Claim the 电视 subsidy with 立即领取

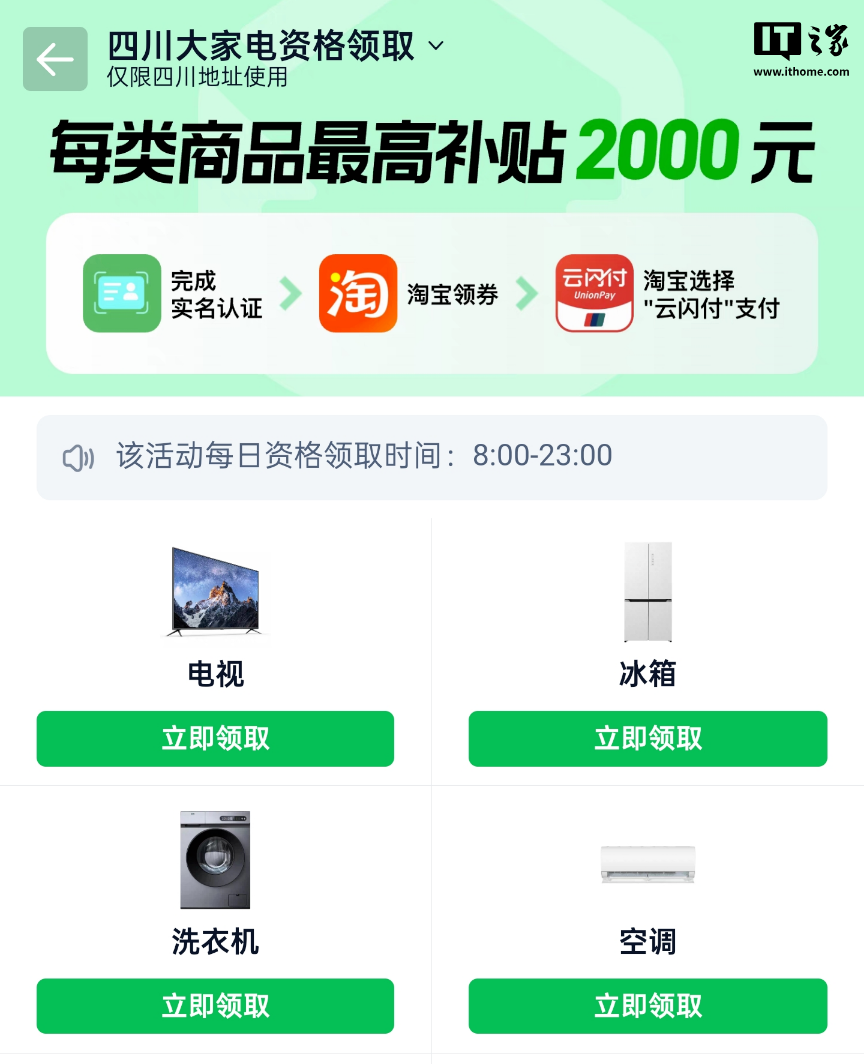(215, 739)
